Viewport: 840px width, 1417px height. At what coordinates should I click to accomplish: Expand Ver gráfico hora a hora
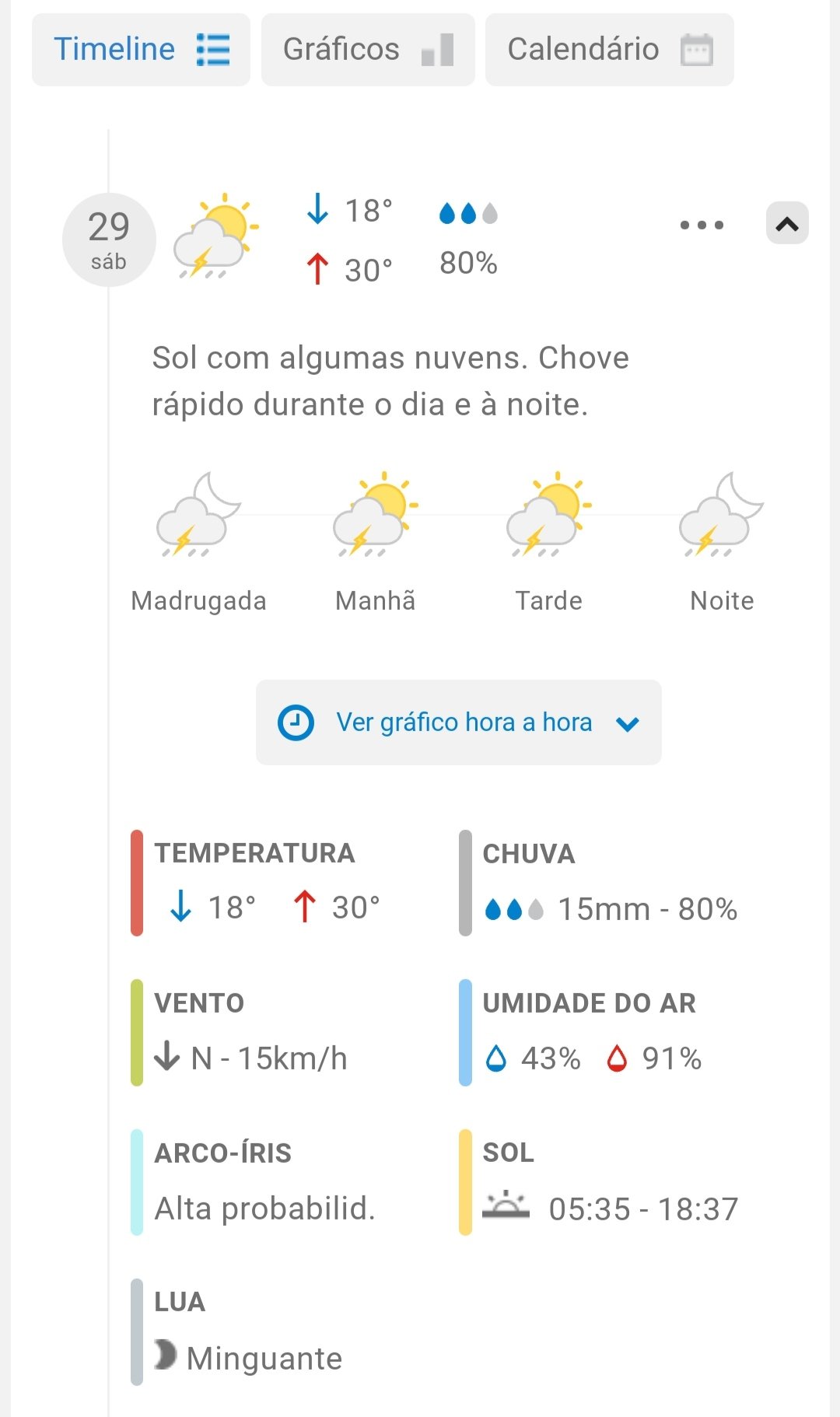pos(458,722)
